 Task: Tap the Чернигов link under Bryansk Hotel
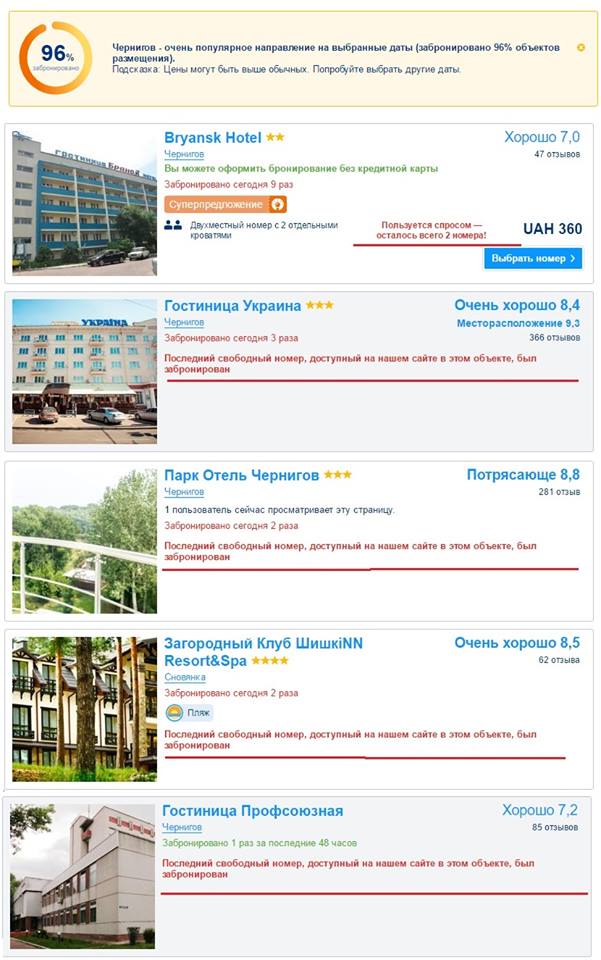click(x=184, y=154)
